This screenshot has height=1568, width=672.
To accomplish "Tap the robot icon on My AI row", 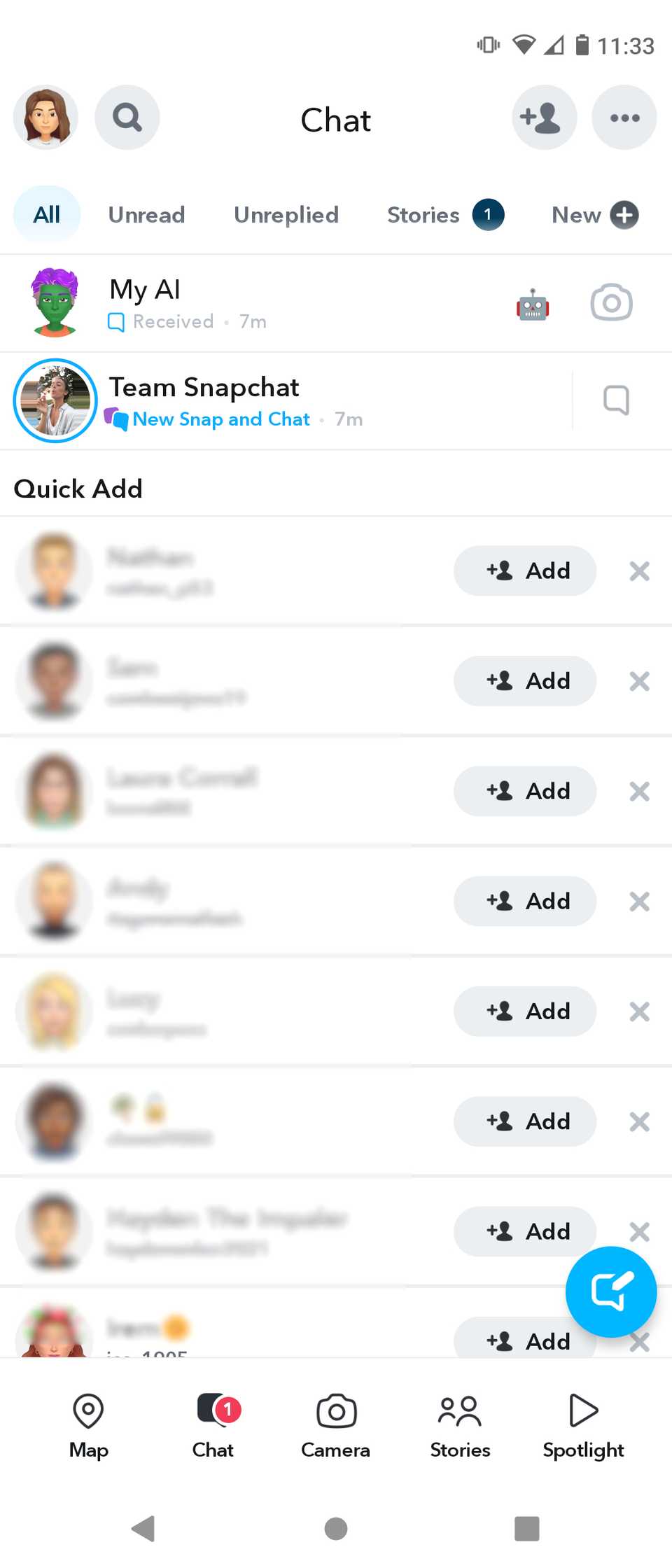I will coord(533,302).
